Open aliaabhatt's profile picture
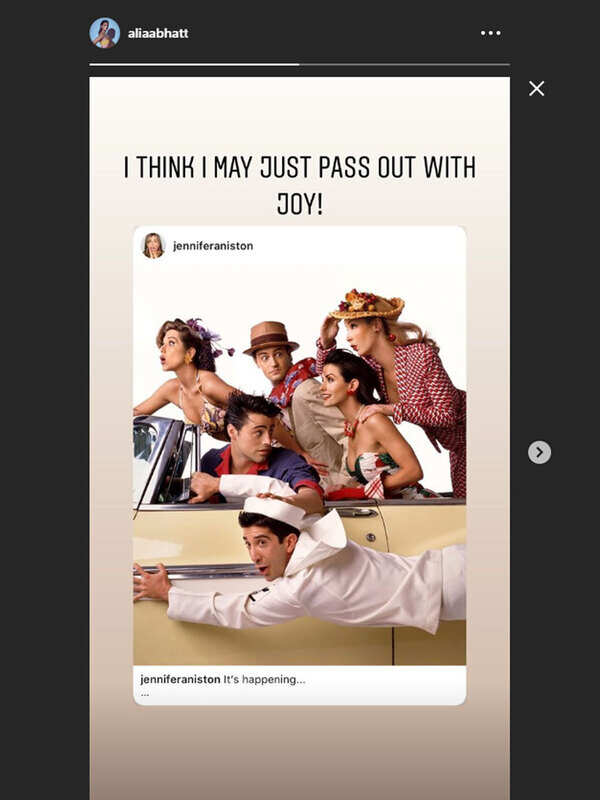Image resolution: width=600 pixels, height=800 pixels. [104, 33]
